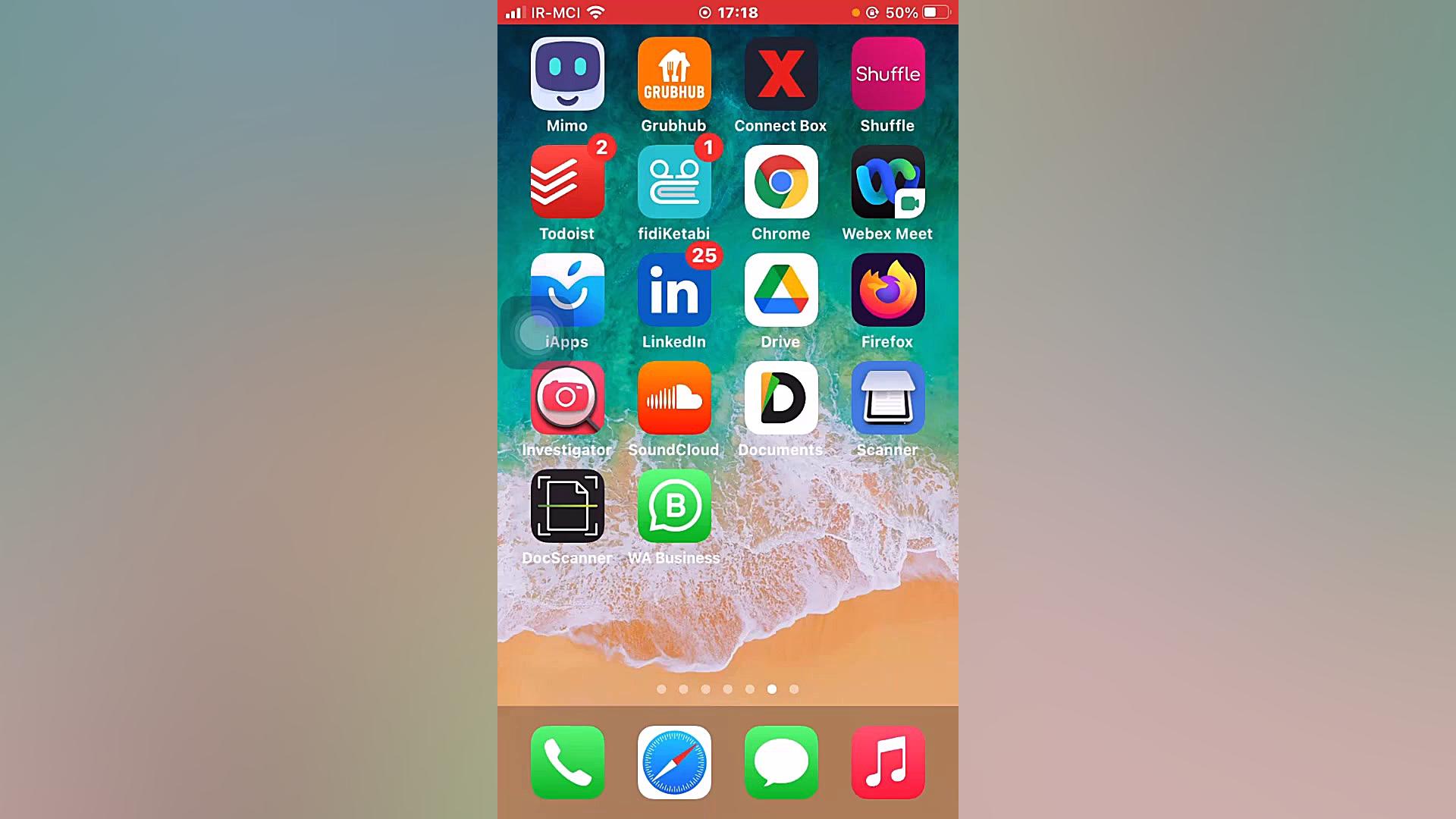This screenshot has width=1456, height=819.
Task: Open Chrome browser
Action: (781, 183)
